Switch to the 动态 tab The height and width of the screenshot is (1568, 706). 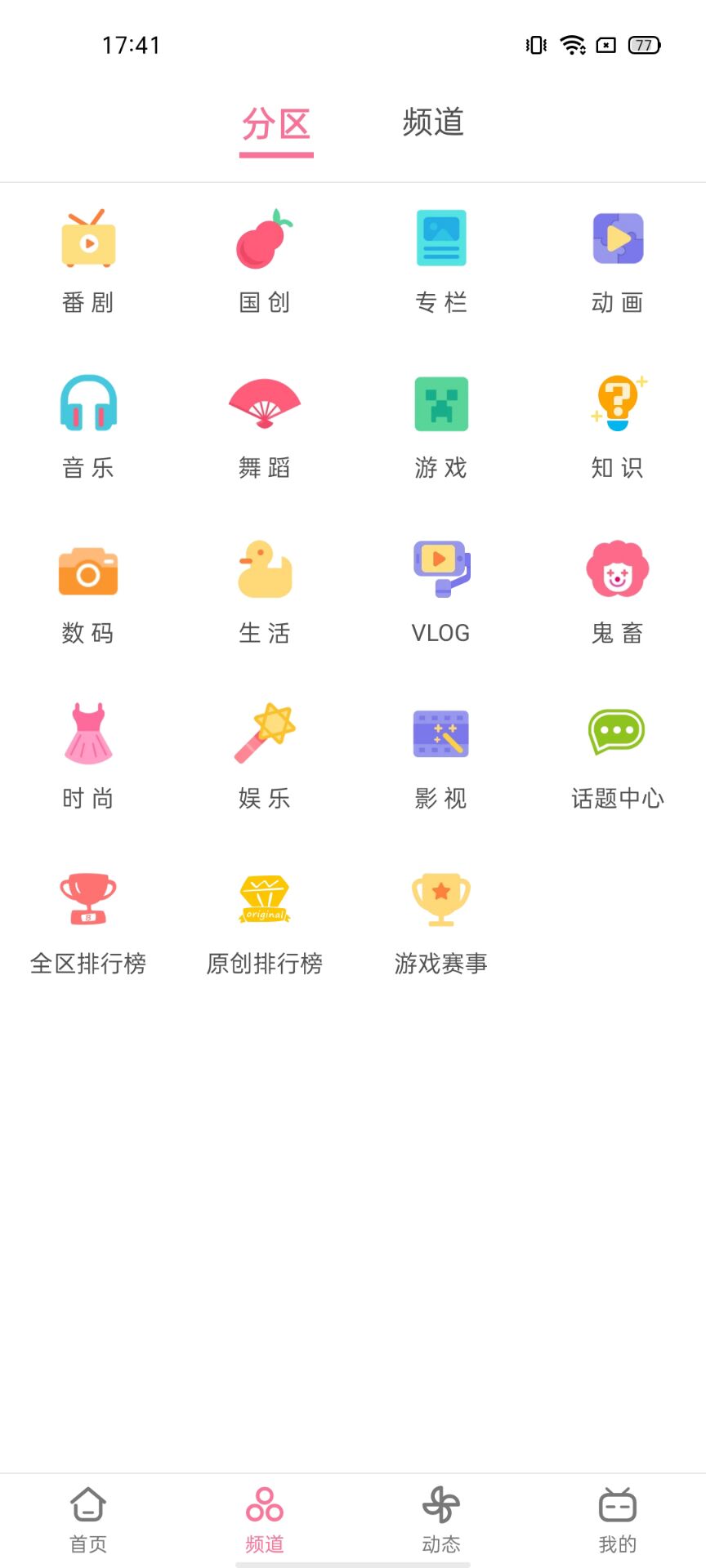pyautogui.click(x=441, y=1520)
